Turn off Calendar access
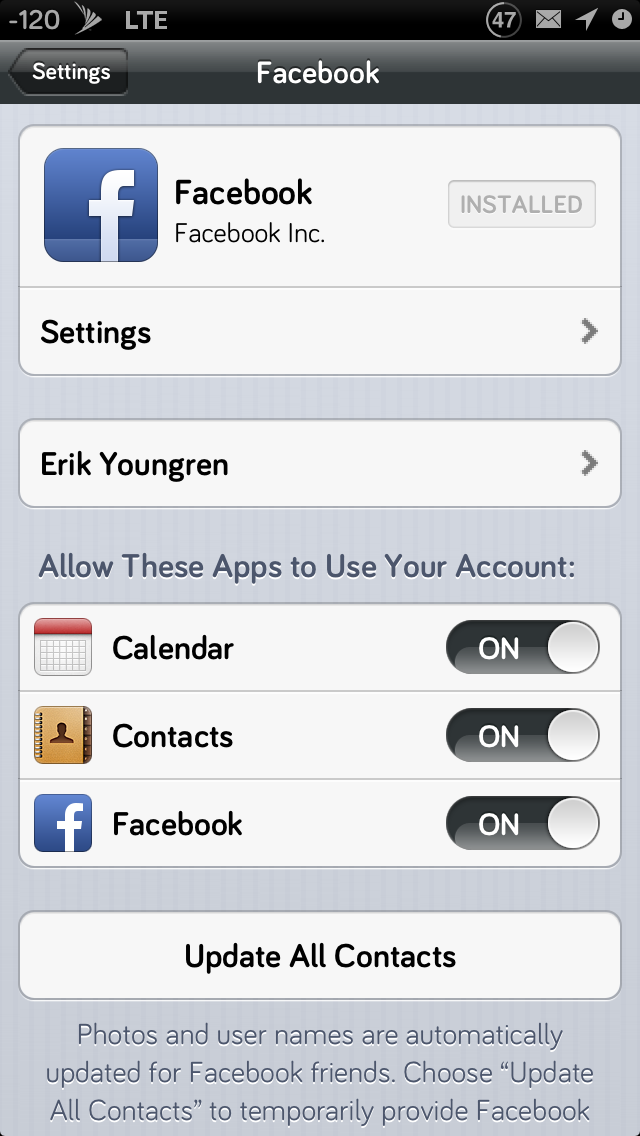 523,647
